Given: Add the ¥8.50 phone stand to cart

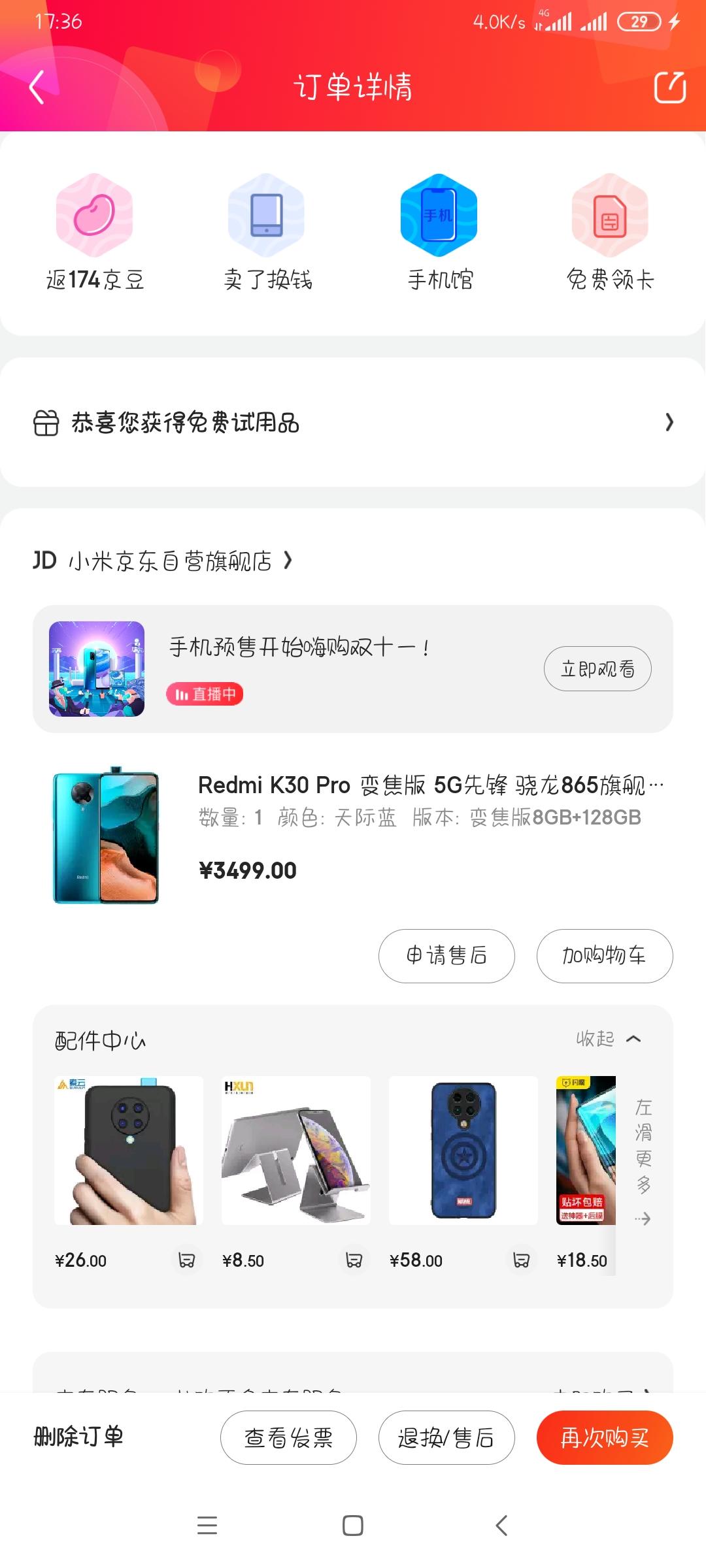Looking at the screenshot, I should (x=354, y=1260).
